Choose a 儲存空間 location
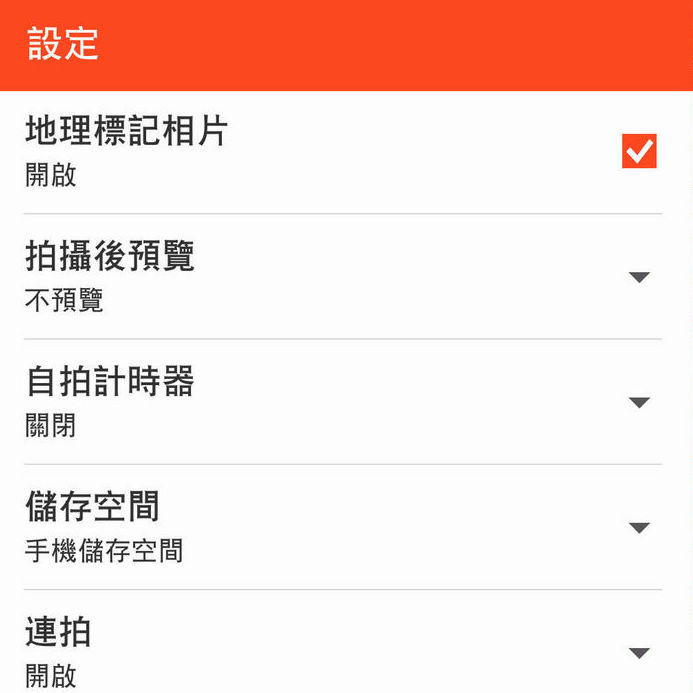The image size is (693, 693). [x=639, y=527]
